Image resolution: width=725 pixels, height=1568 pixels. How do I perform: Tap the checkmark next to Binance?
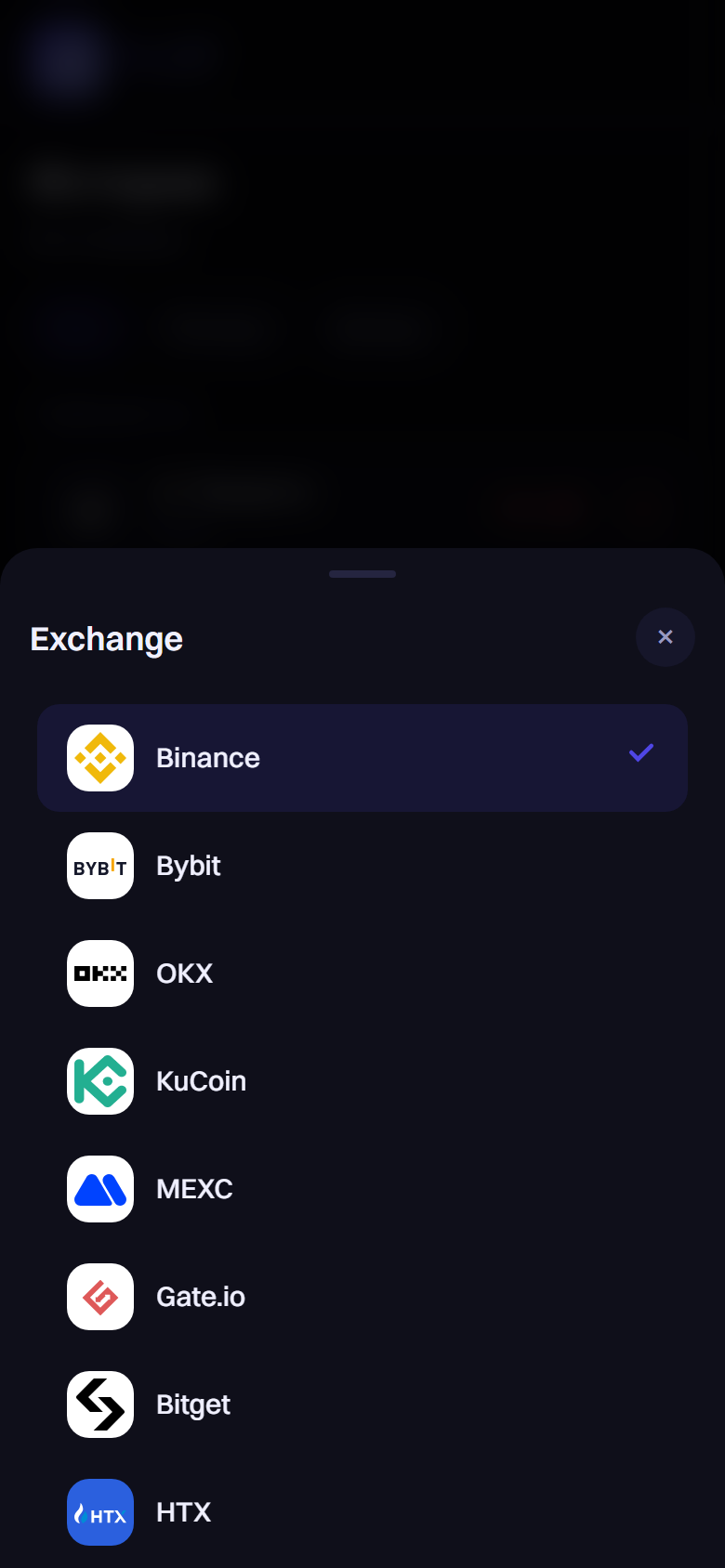coord(640,753)
